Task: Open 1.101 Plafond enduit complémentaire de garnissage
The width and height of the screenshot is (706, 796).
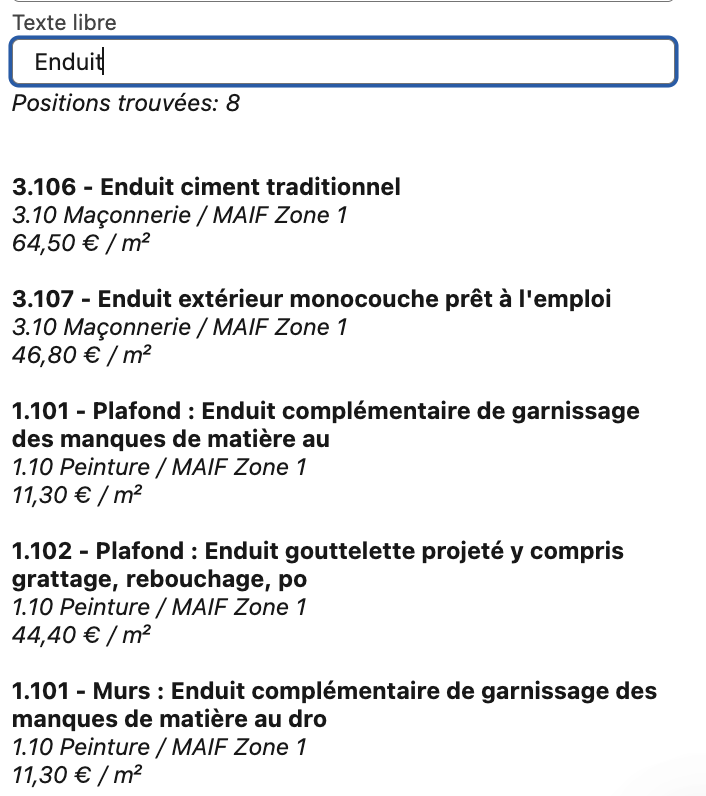Action: point(325,425)
